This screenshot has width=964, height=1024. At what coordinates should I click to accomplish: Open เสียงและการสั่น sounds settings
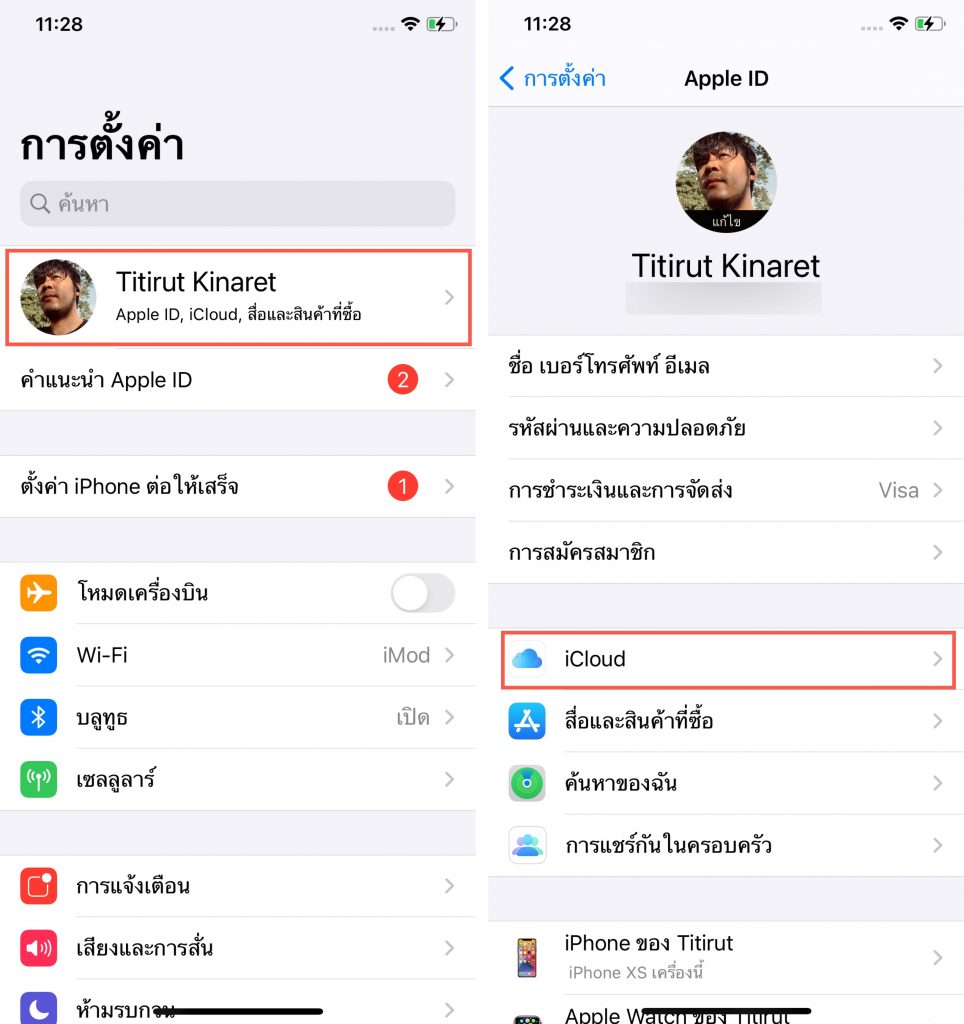[238, 947]
